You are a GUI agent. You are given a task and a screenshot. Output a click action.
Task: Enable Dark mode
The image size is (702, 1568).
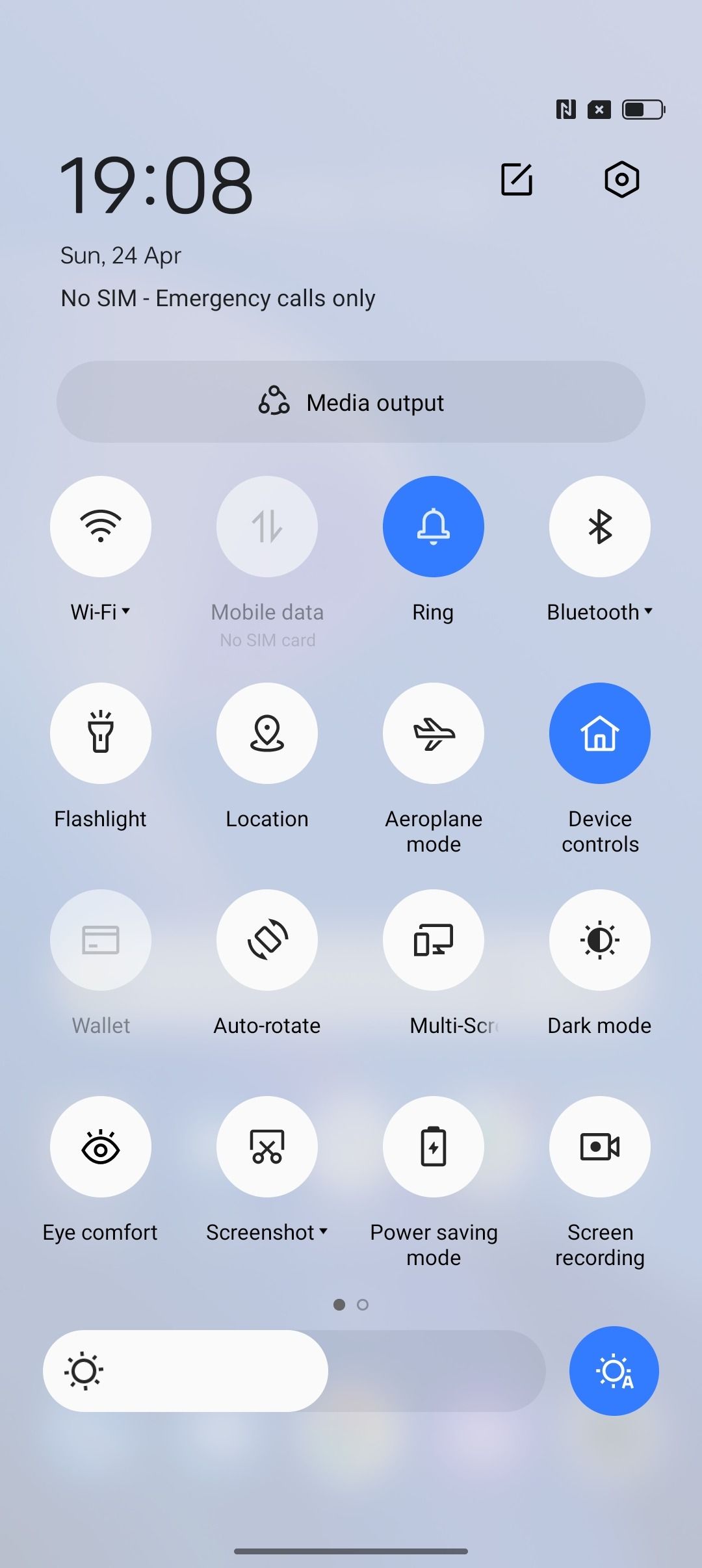(x=600, y=940)
